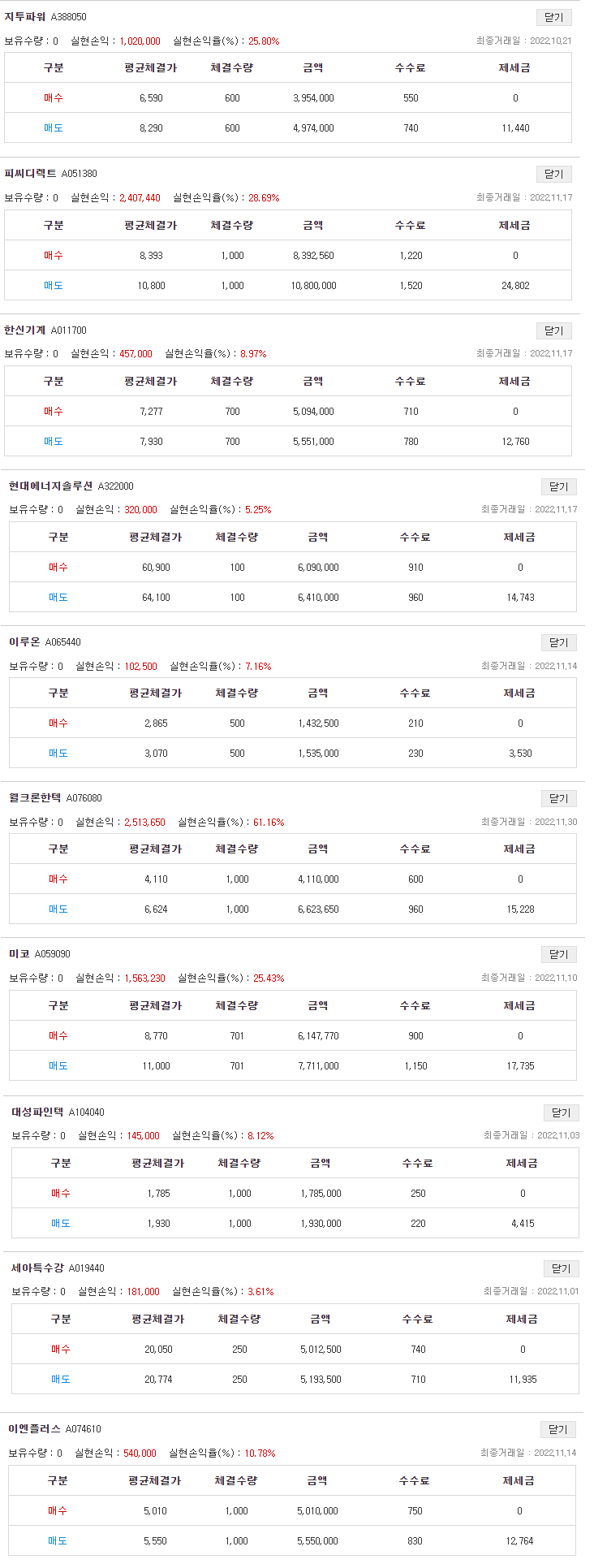594x1568 pixels.
Task: Close the 세아특수강 trade section
Action: coord(561,1268)
